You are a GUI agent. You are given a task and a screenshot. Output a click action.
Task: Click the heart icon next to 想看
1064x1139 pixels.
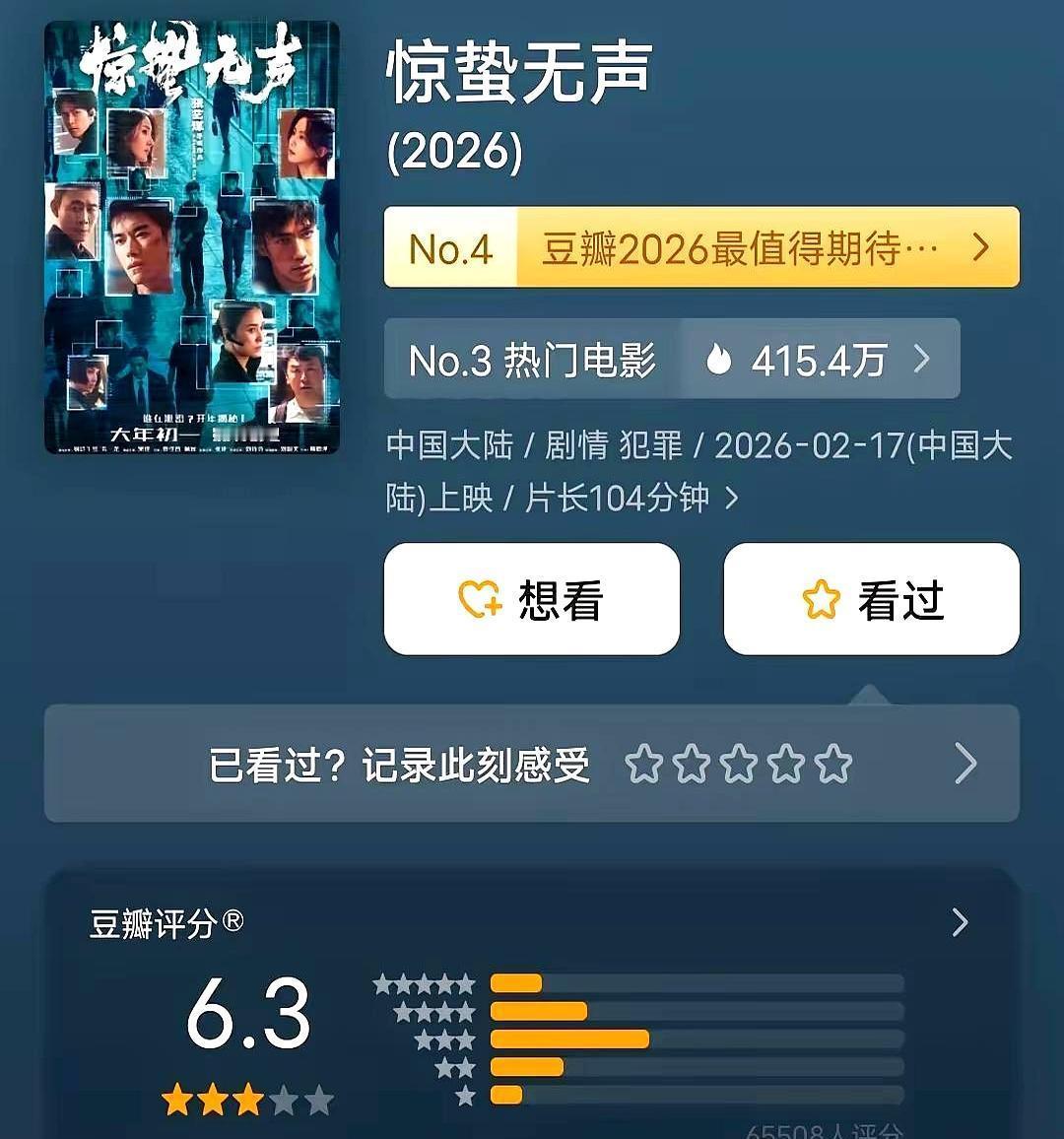tap(476, 598)
